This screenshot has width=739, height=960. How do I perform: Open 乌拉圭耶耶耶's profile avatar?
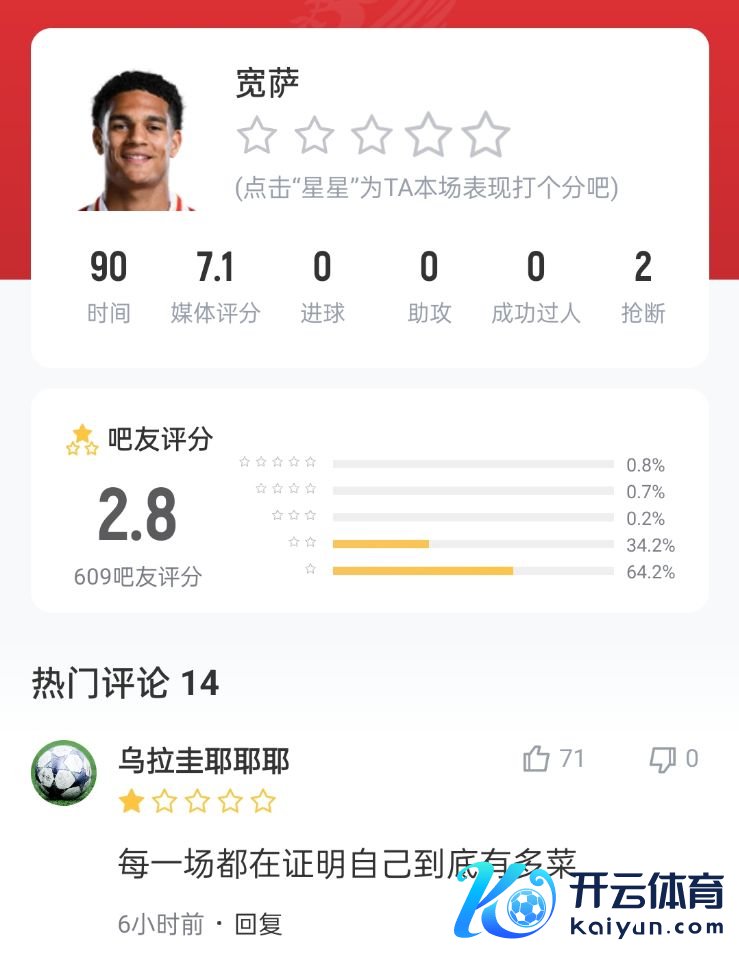pos(64,773)
